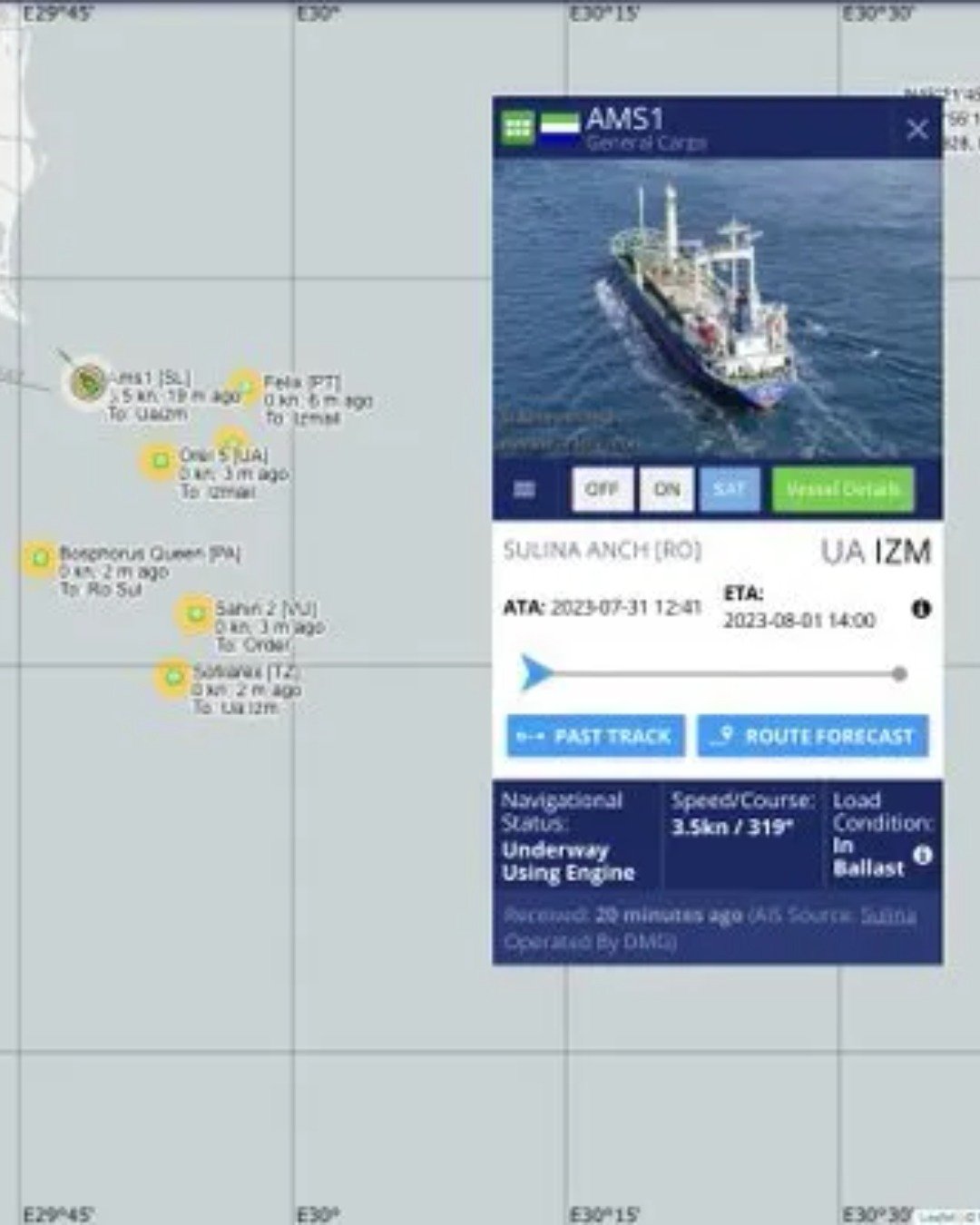Select the AMS1 [SL] ship marker
This screenshot has height=1225, width=980.
point(89,381)
